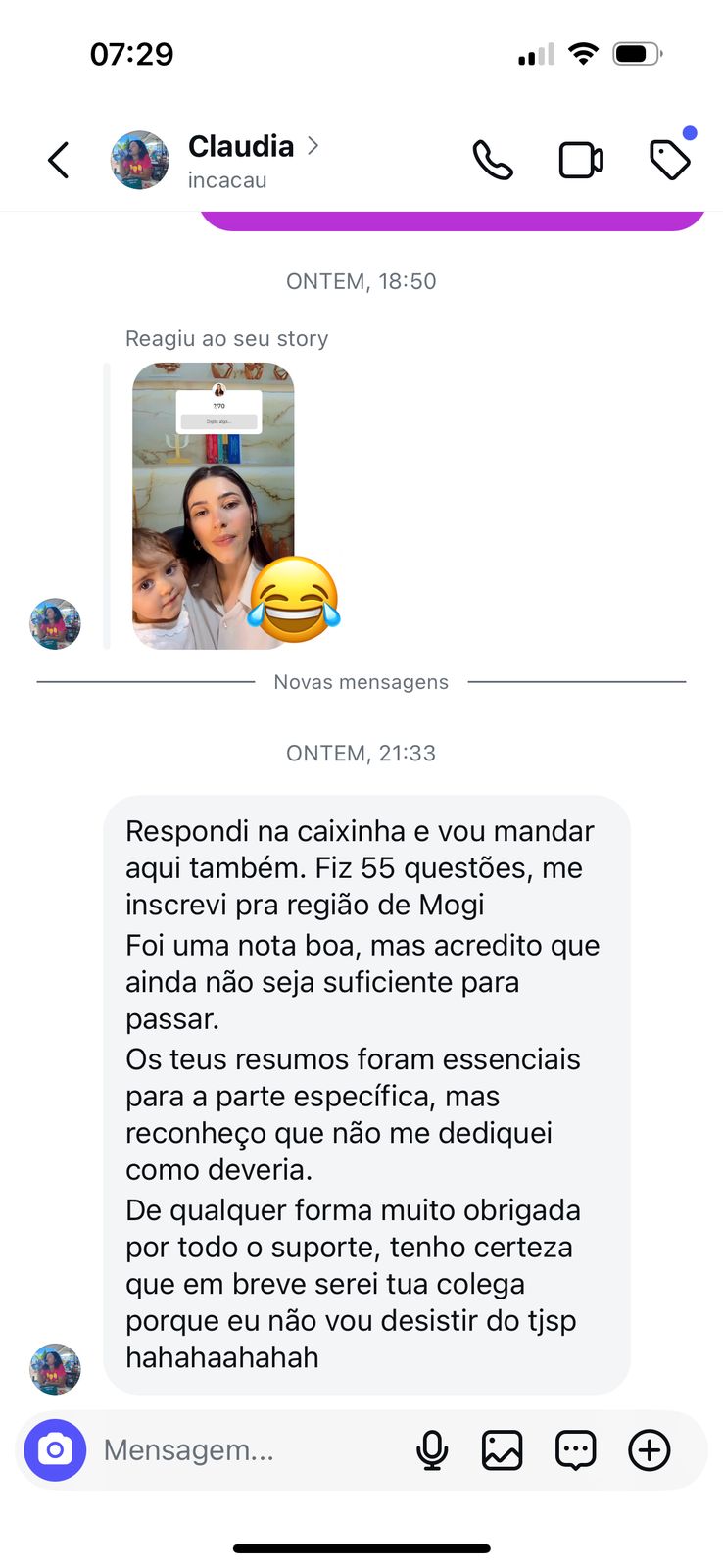Pick a photo from the gallery icon
Image resolution: width=723 pixels, height=1568 pixels.
pyautogui.click(x=502, y=1449)
